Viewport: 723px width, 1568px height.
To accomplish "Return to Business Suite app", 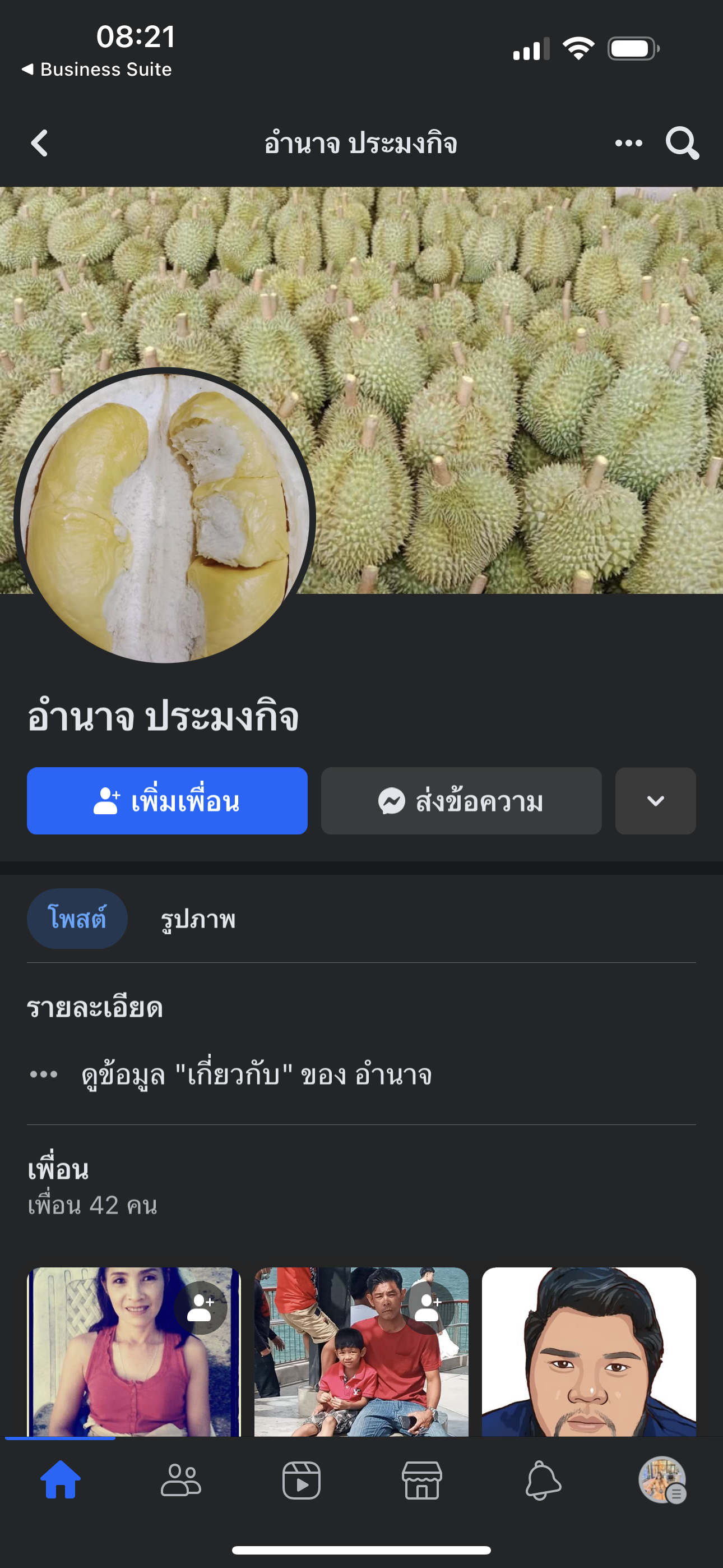I will click(x=98, y=70).
